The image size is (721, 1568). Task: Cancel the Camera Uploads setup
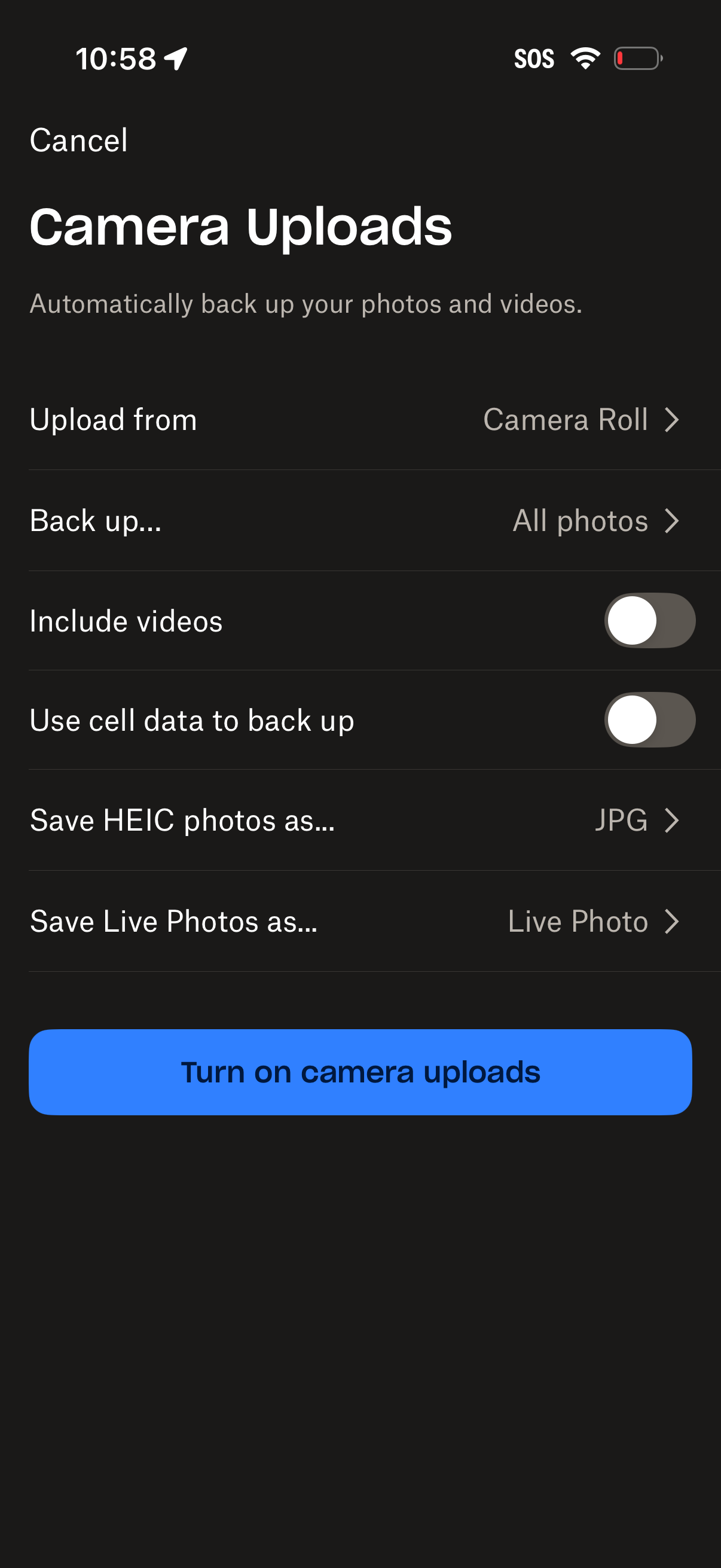coord(78,140)
